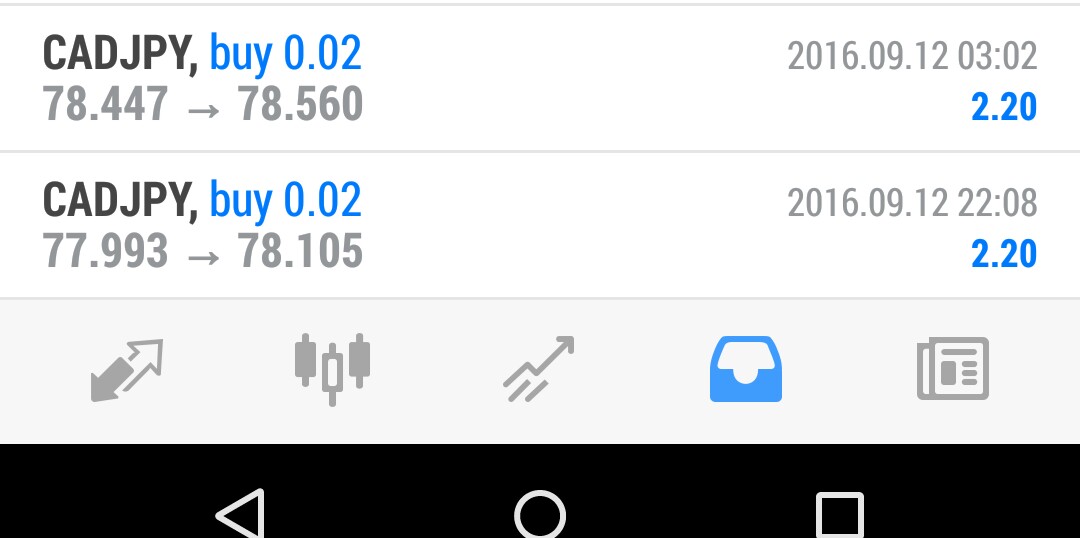The image size is (1080, 538).
Task: Open CADJPY trade closed at 78.560
Action: [x=540, y=79]
